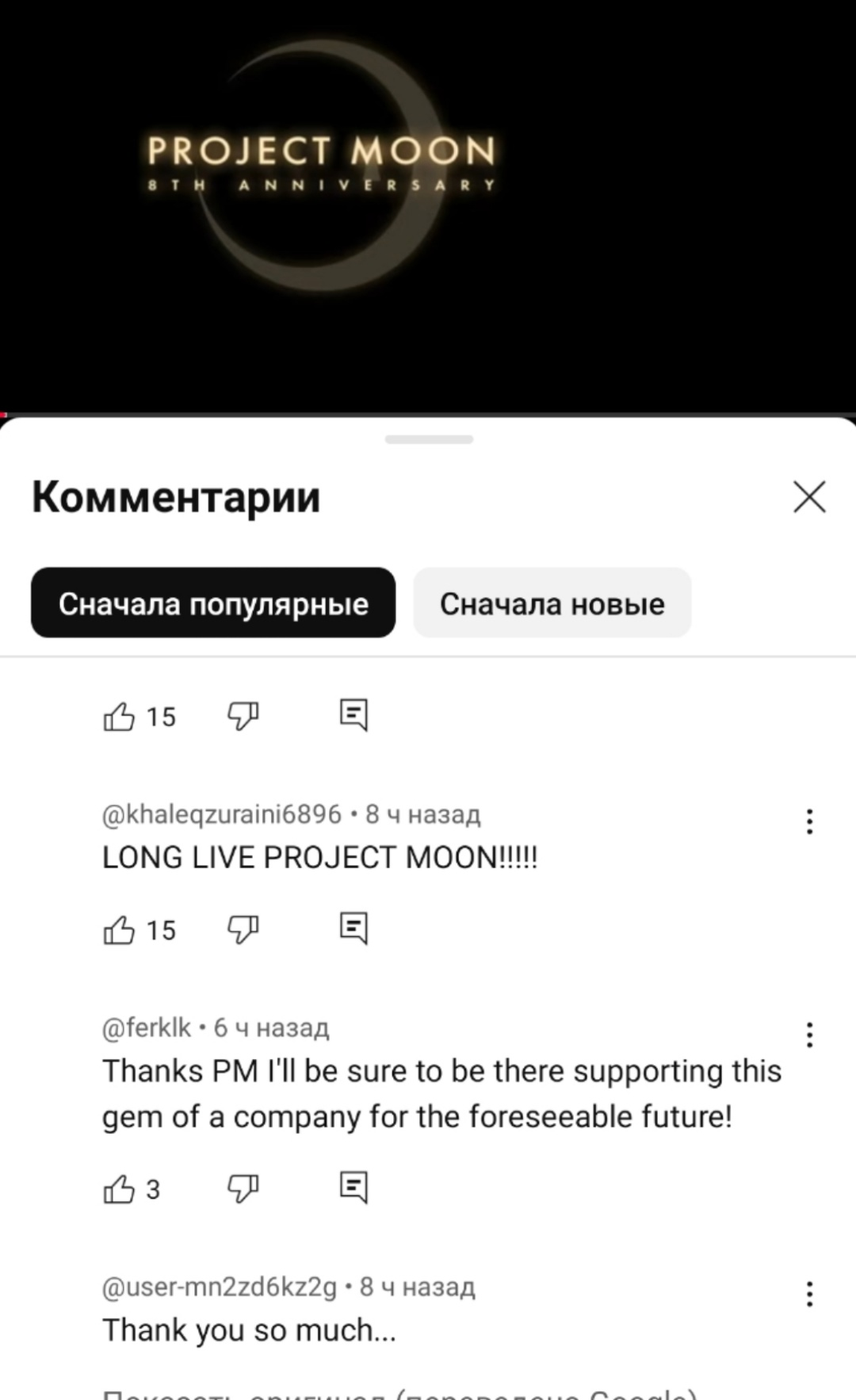The height and width of the screenshot is (1400, 856).
Task: Open options menu for ferklk's comment
Action: (x=809, y=1035)
